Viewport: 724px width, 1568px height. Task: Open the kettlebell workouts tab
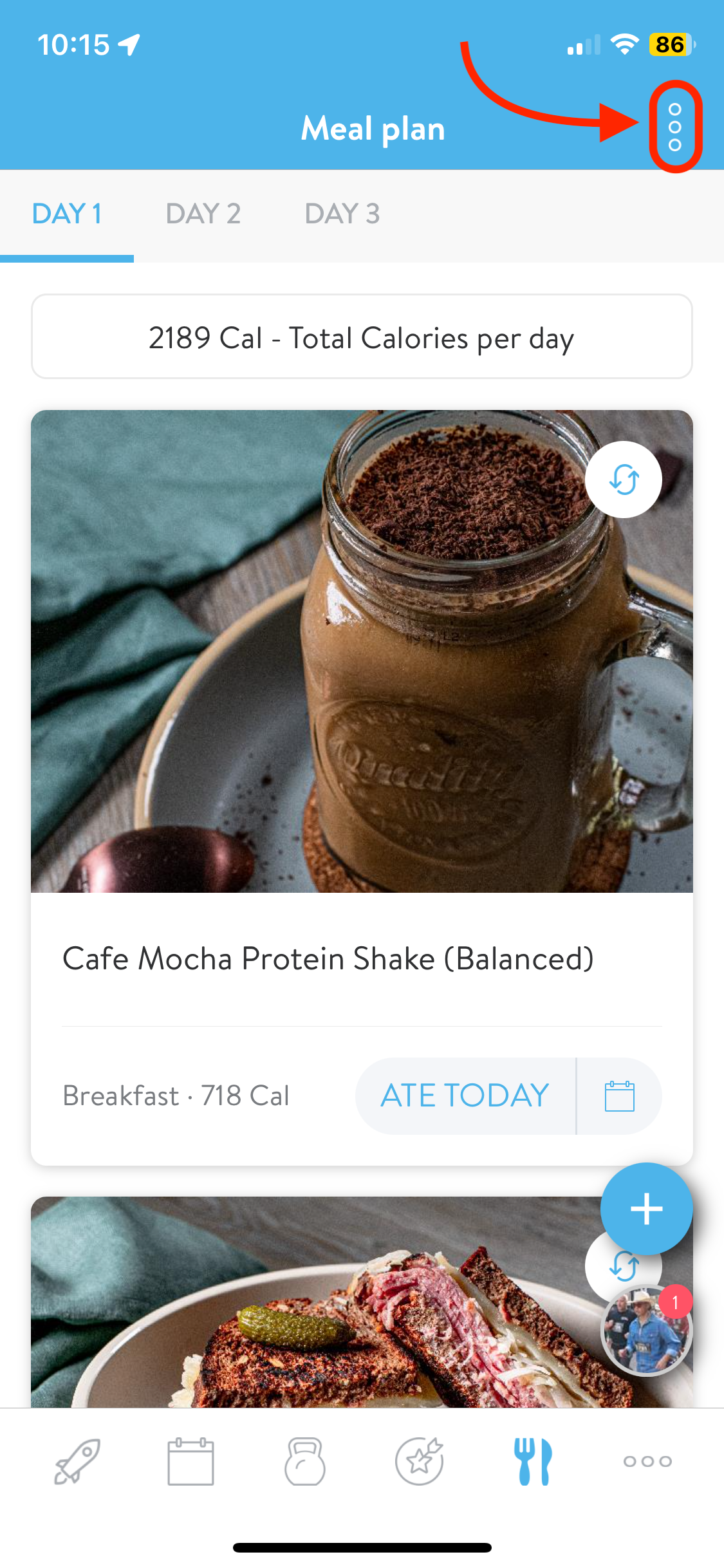pos(305,1461)
